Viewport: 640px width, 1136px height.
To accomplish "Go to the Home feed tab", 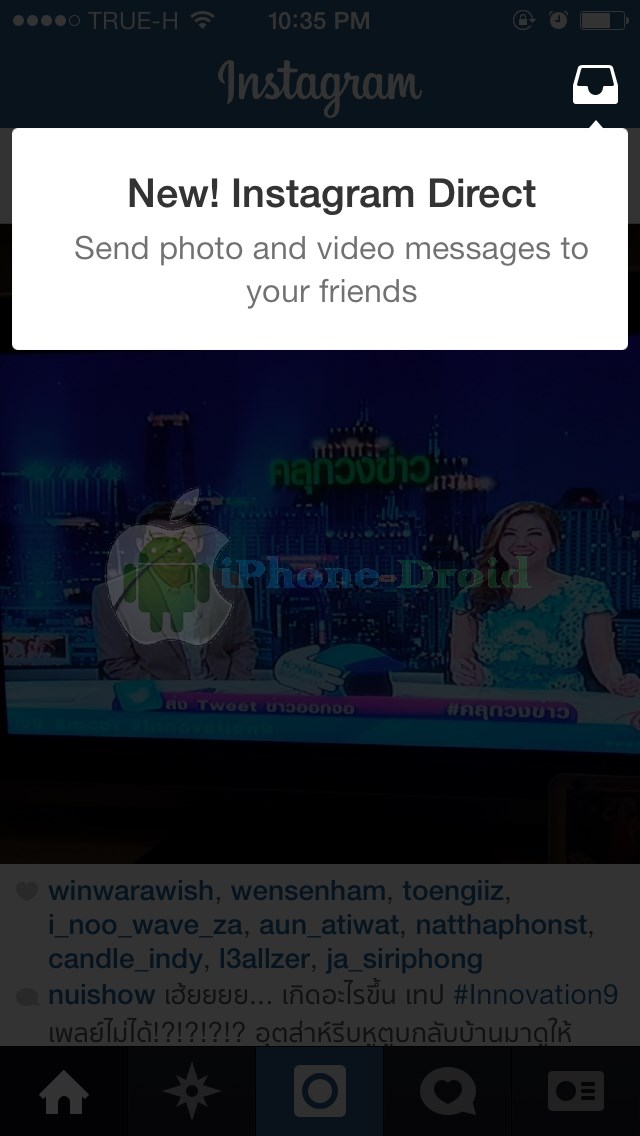I will (x=63, y=1091).
